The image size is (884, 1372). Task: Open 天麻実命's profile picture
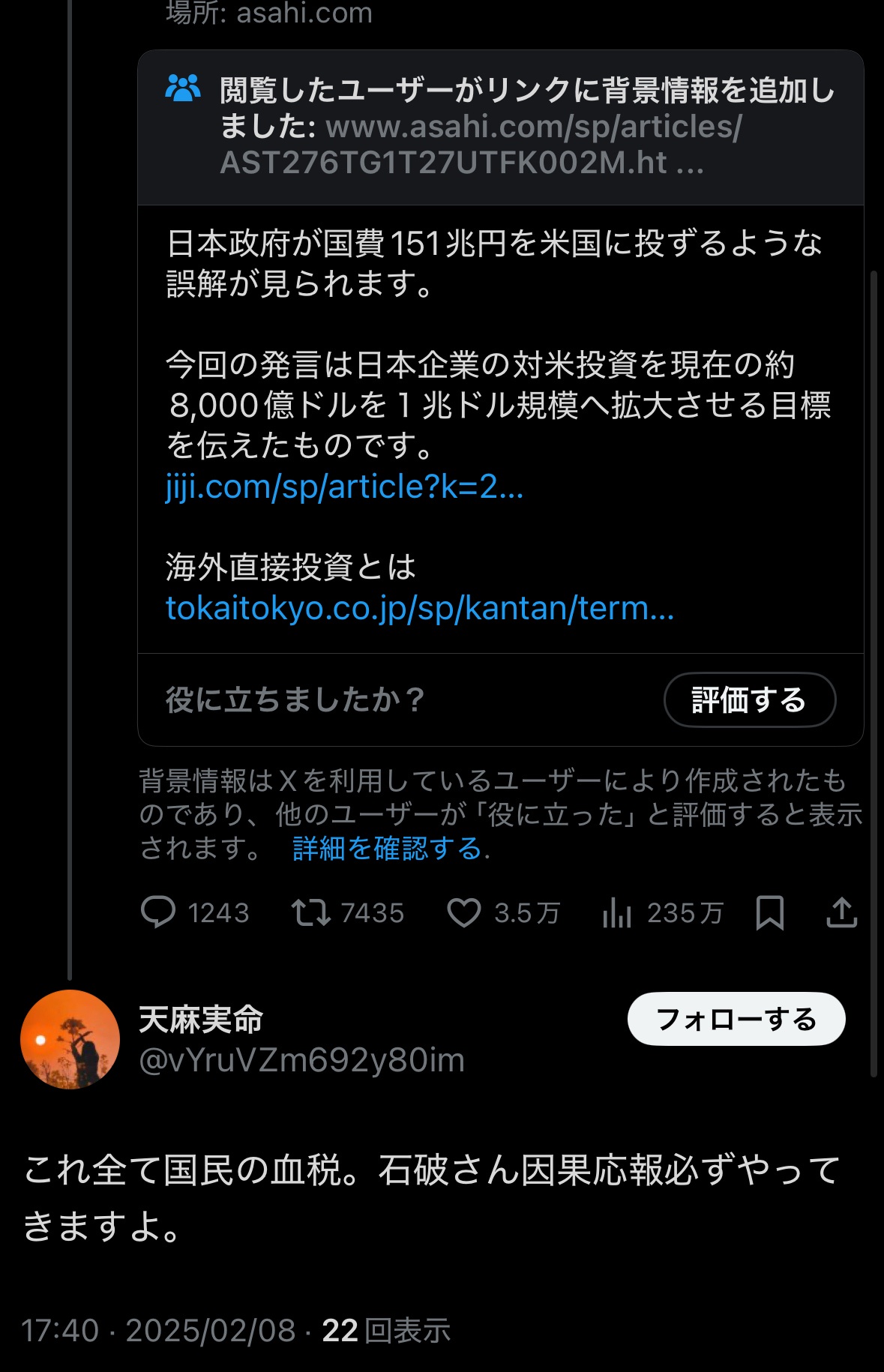(x=70, y=1039)
